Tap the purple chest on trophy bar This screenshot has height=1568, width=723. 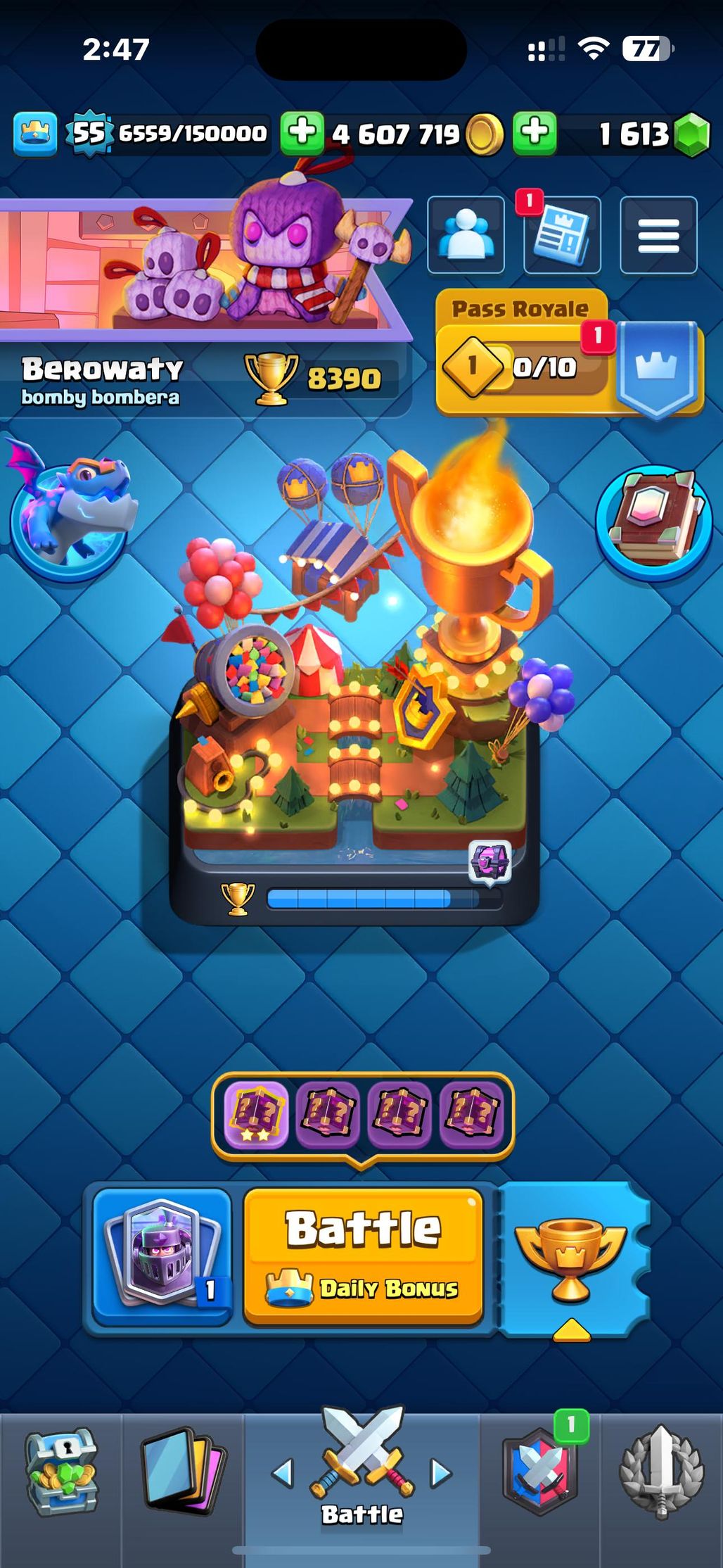[490, 862]
